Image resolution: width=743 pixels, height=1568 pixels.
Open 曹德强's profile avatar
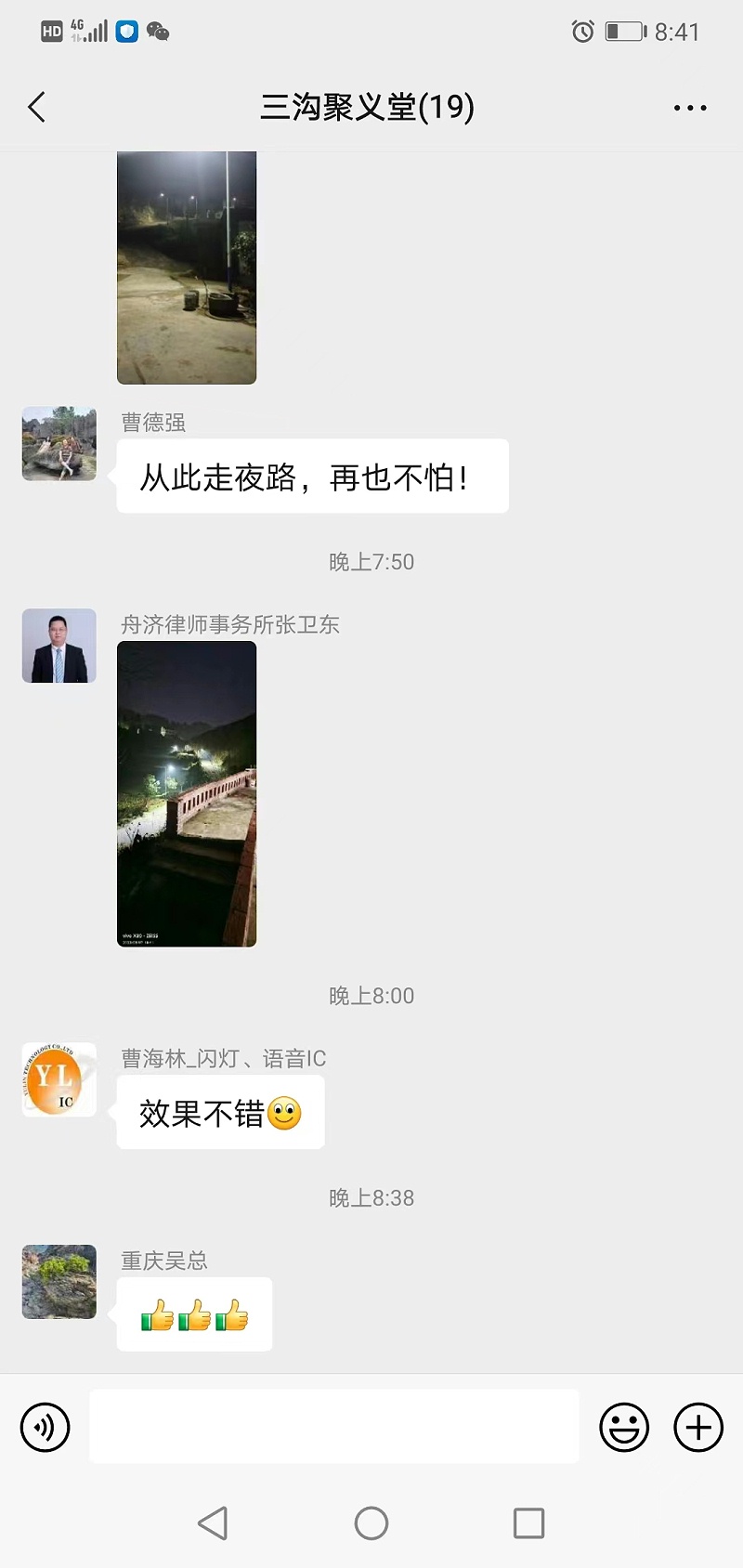(x=59, y=444)
